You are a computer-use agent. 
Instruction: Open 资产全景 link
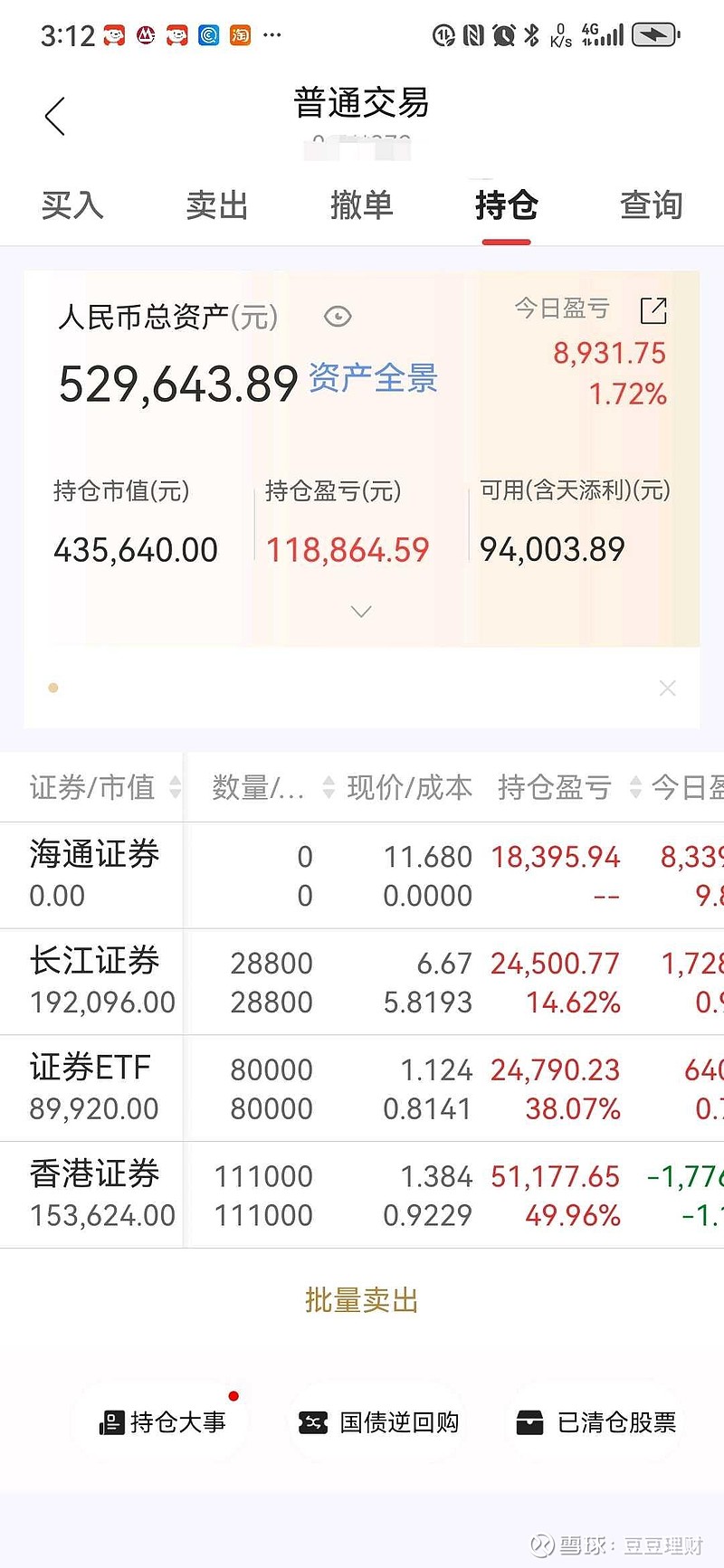[373, 378]
